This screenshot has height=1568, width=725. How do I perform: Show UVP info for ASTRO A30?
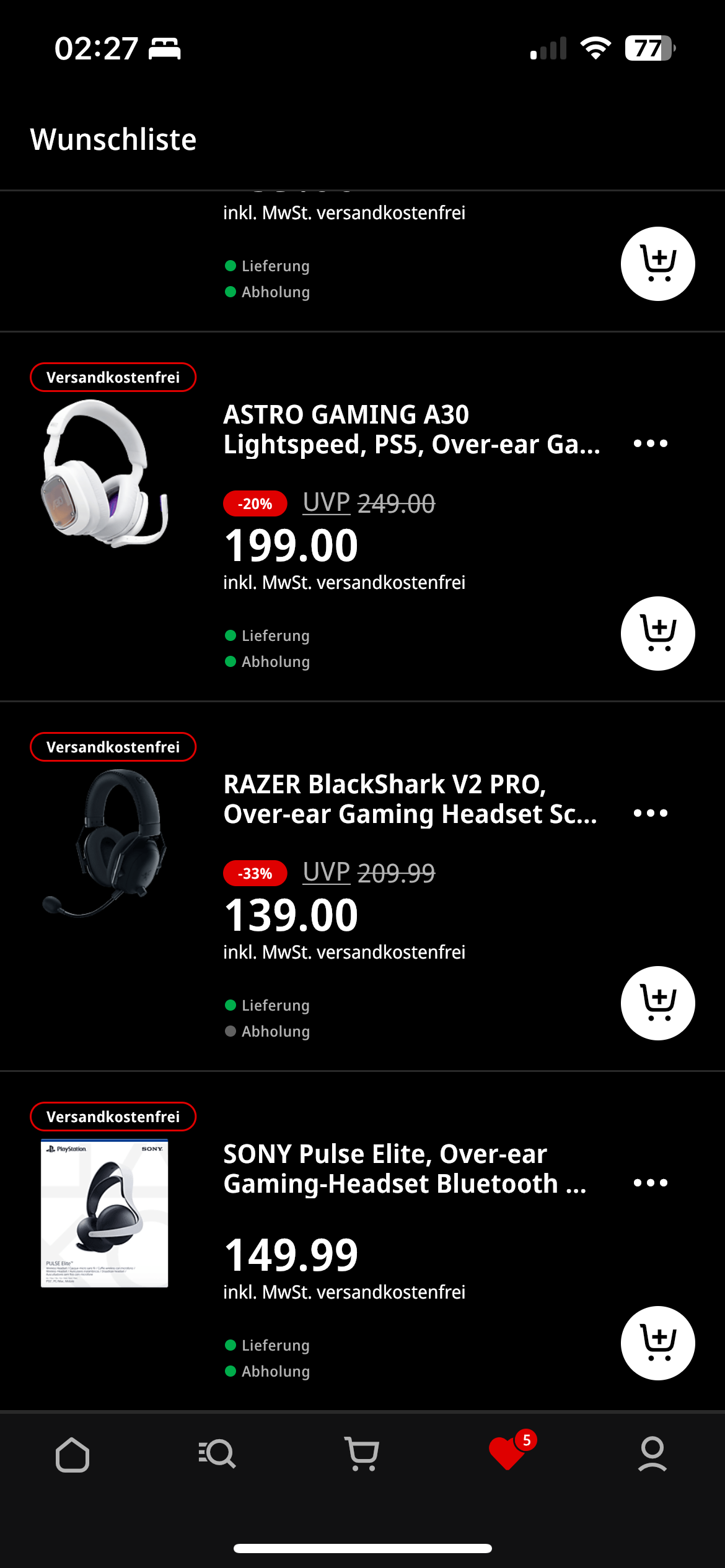pos(327,502)
